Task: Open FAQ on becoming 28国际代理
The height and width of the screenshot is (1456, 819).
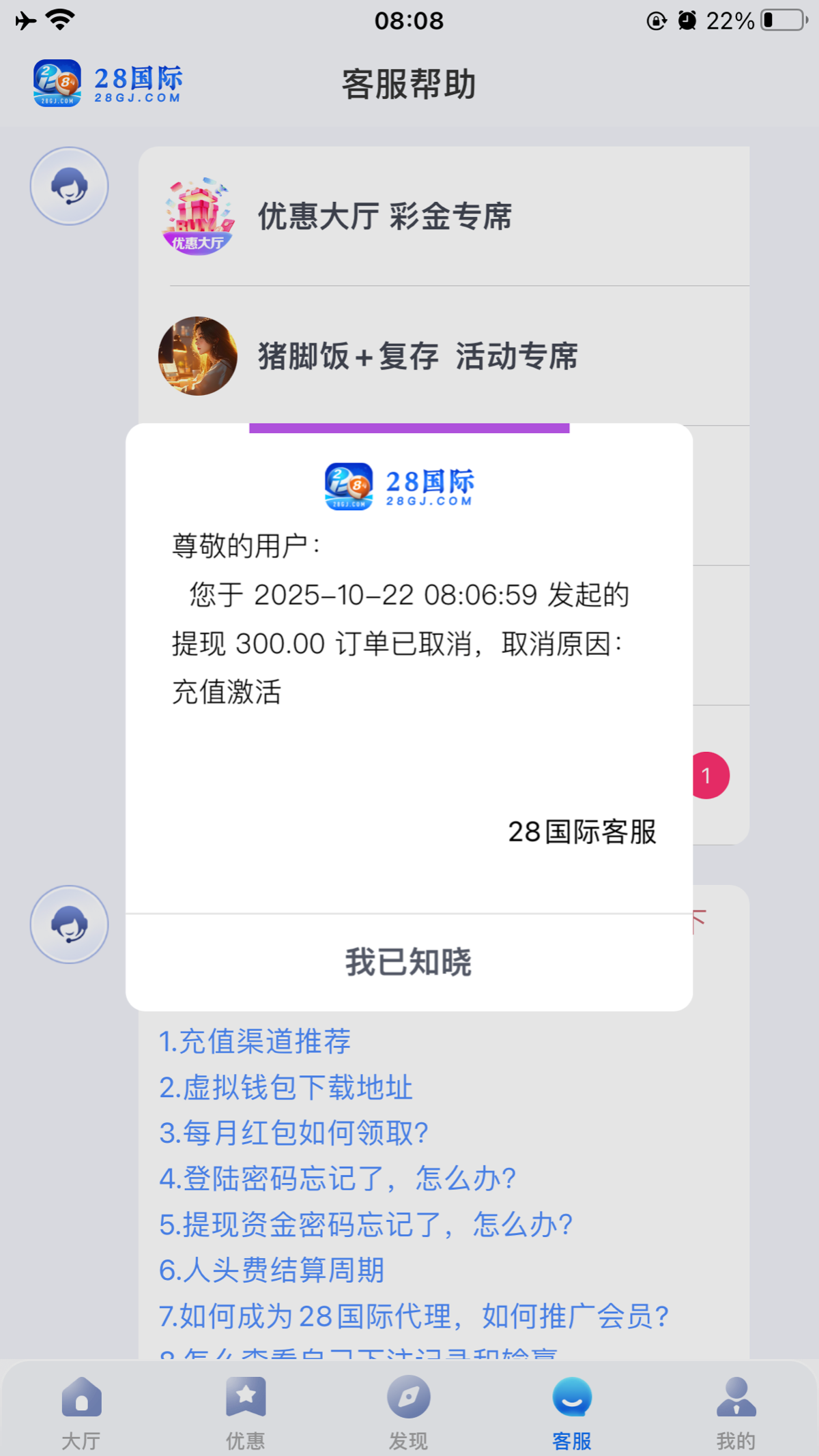Action: coord(414,1316)
